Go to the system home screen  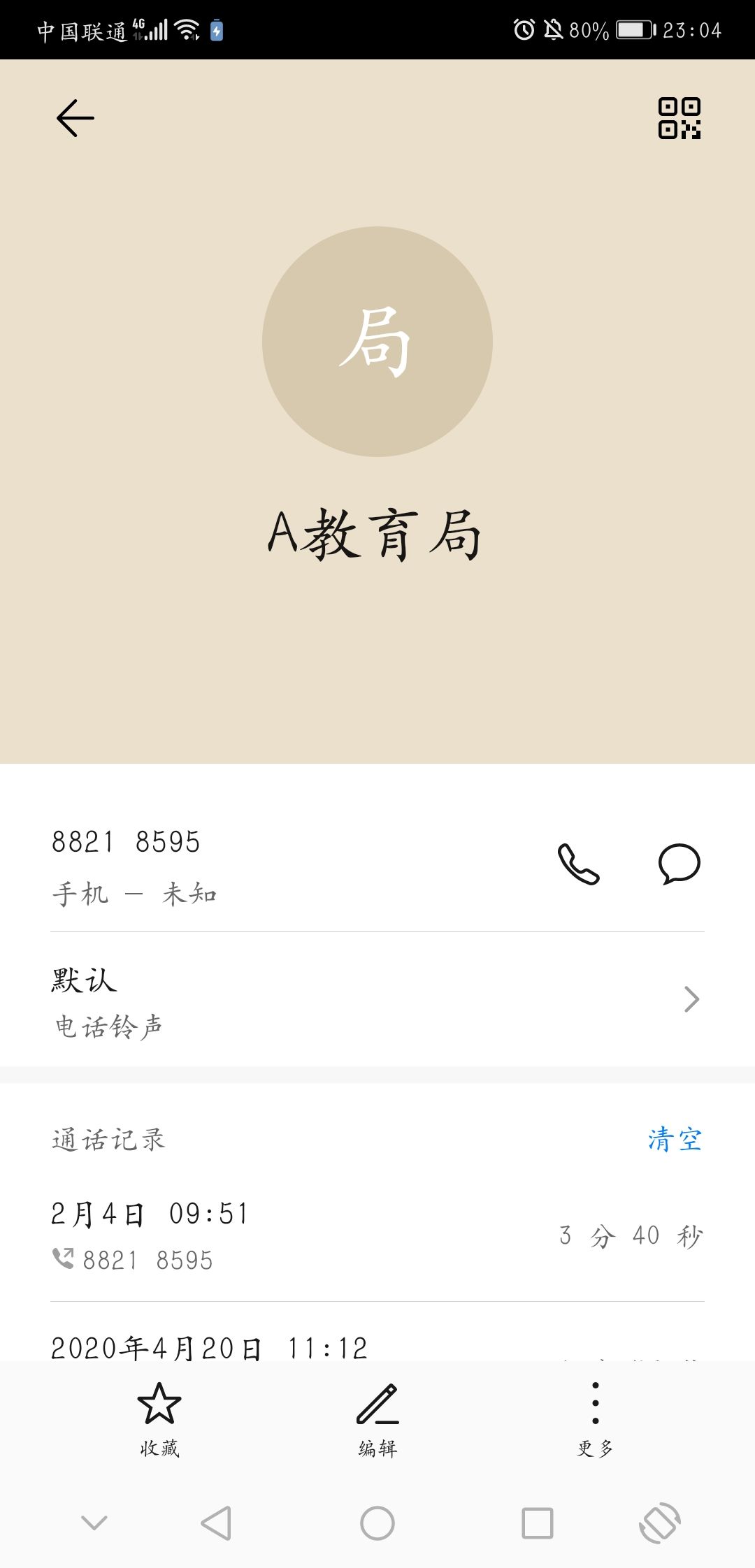pyautogui.click(x=377, y=1523)
